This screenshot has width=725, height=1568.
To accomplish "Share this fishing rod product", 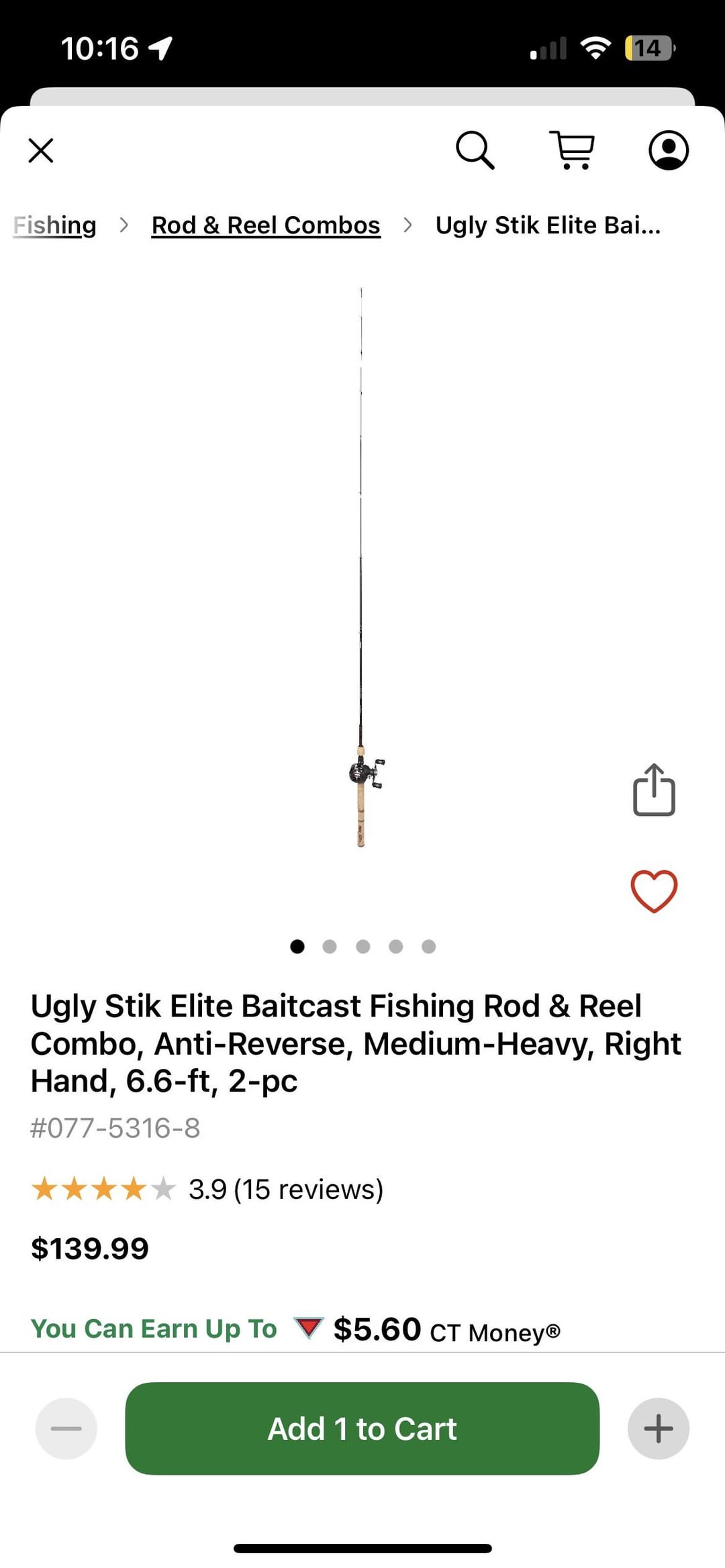I will [x=654, y=790].
